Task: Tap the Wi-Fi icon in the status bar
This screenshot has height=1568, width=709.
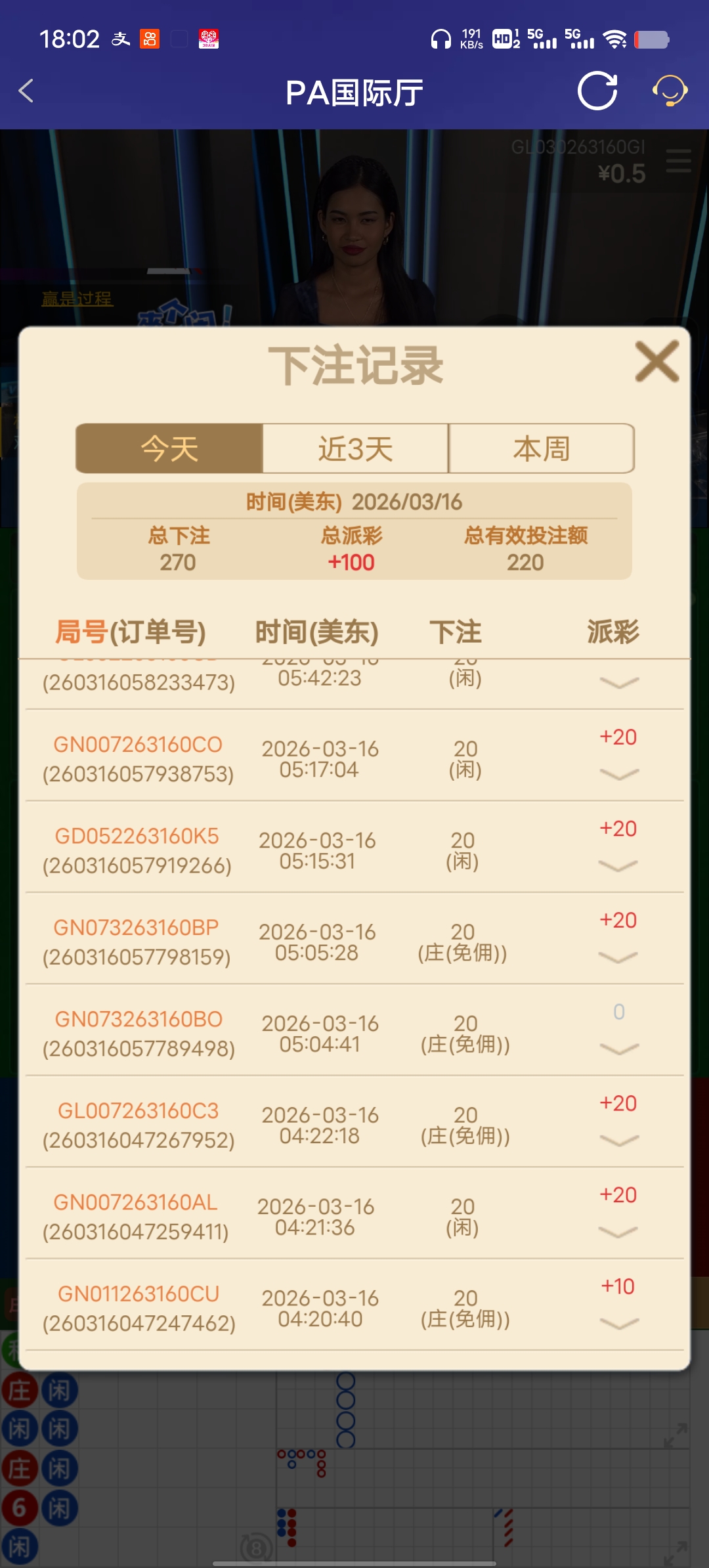Action: click(616, 39)
